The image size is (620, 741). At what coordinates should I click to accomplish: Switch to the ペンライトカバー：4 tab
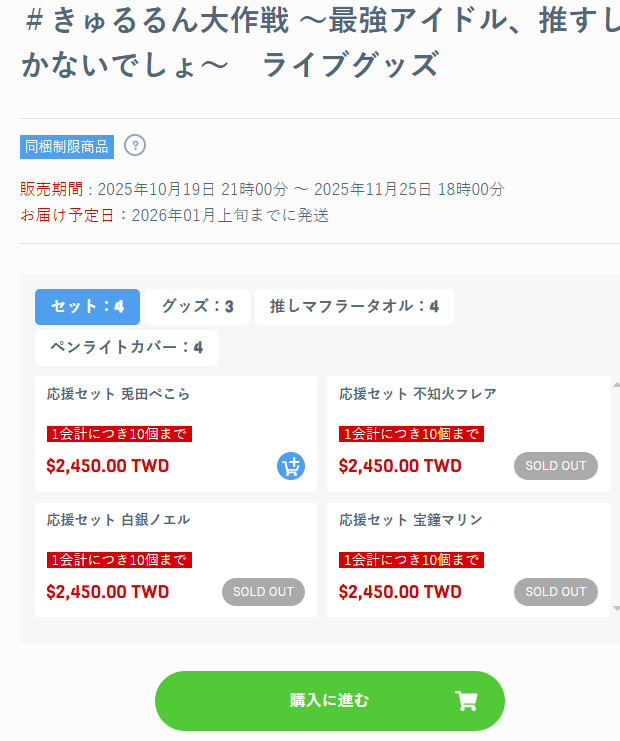126,347
